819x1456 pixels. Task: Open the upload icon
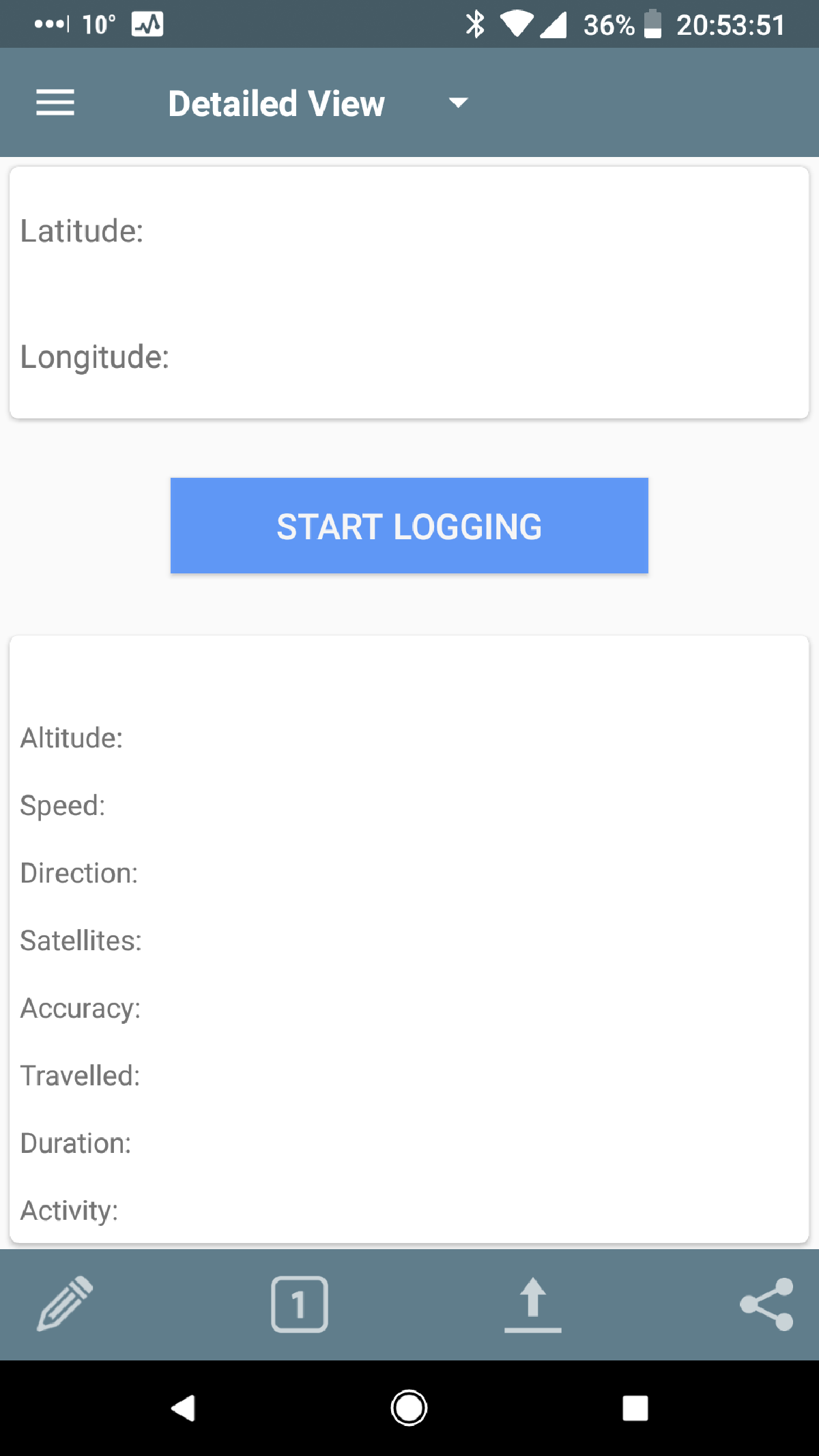tap(532, 1304)
